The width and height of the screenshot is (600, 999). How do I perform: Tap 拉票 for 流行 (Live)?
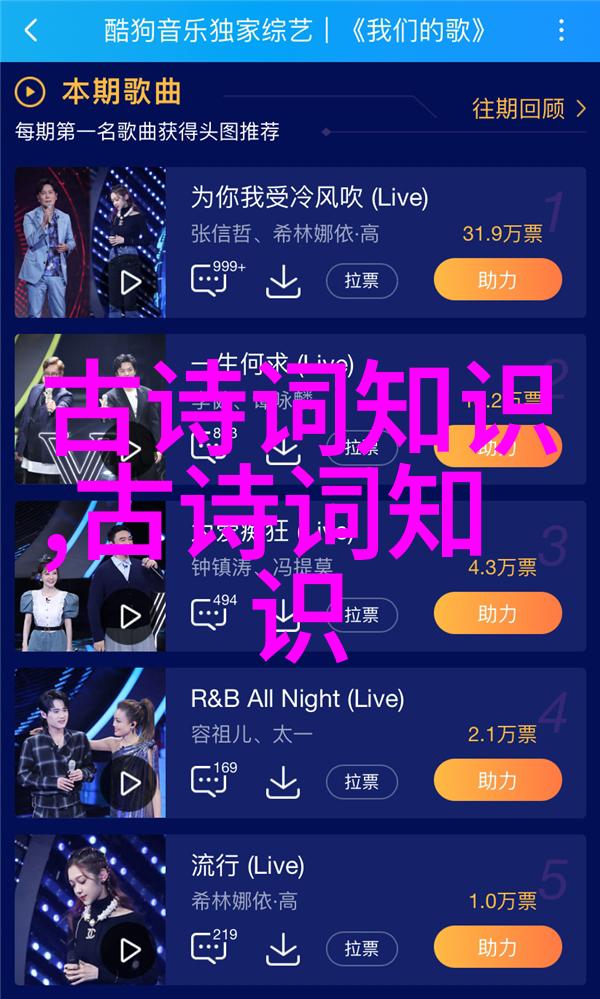point(362,949)
